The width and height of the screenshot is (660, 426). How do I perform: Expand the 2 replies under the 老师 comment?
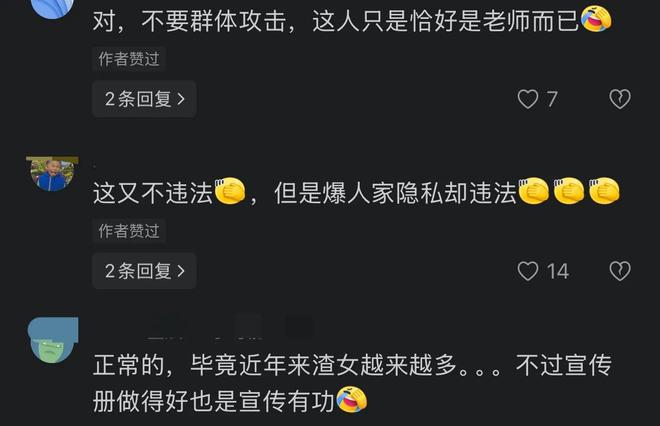144,99
